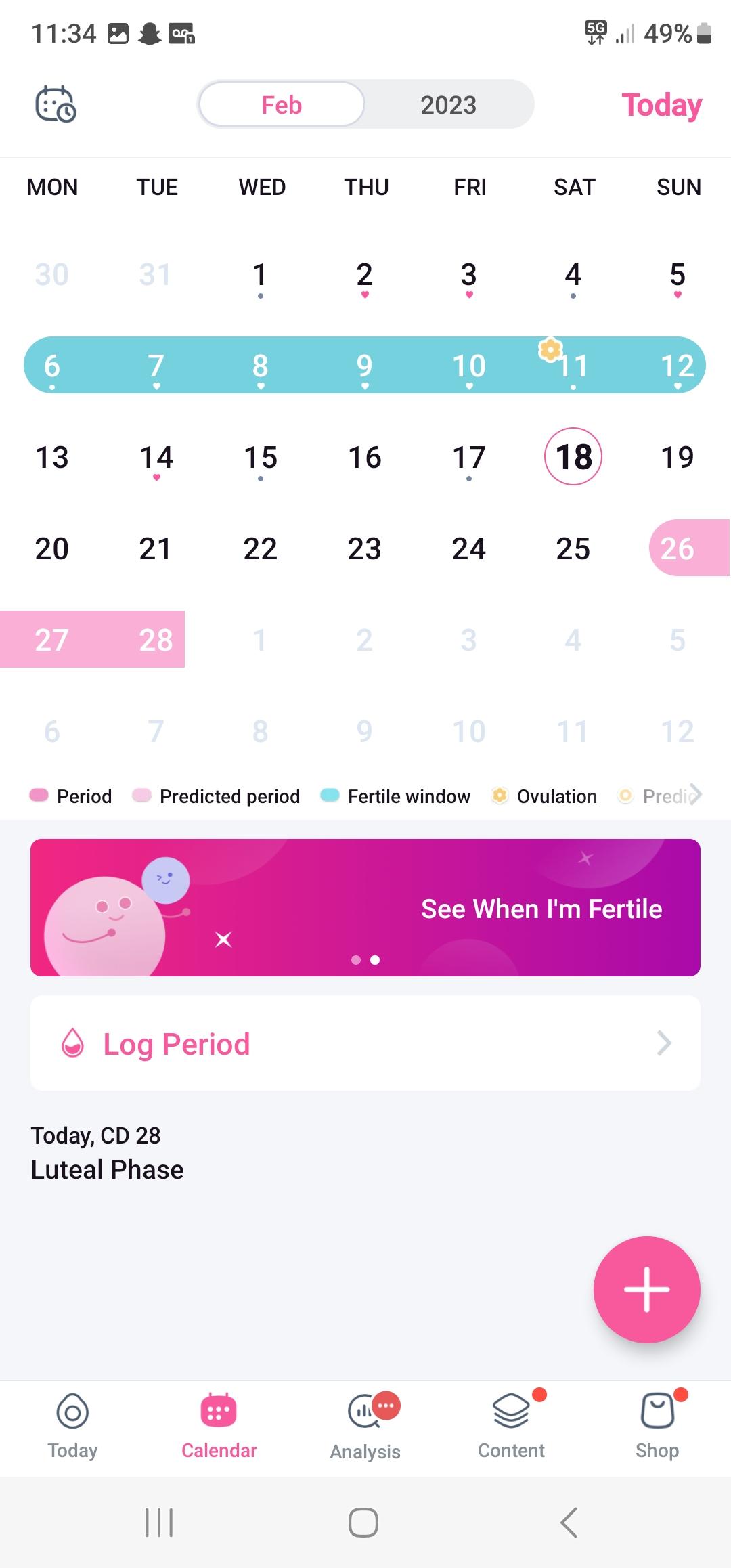
Task: Open the See When I'm Fertile banner
Action: (365, 907)
